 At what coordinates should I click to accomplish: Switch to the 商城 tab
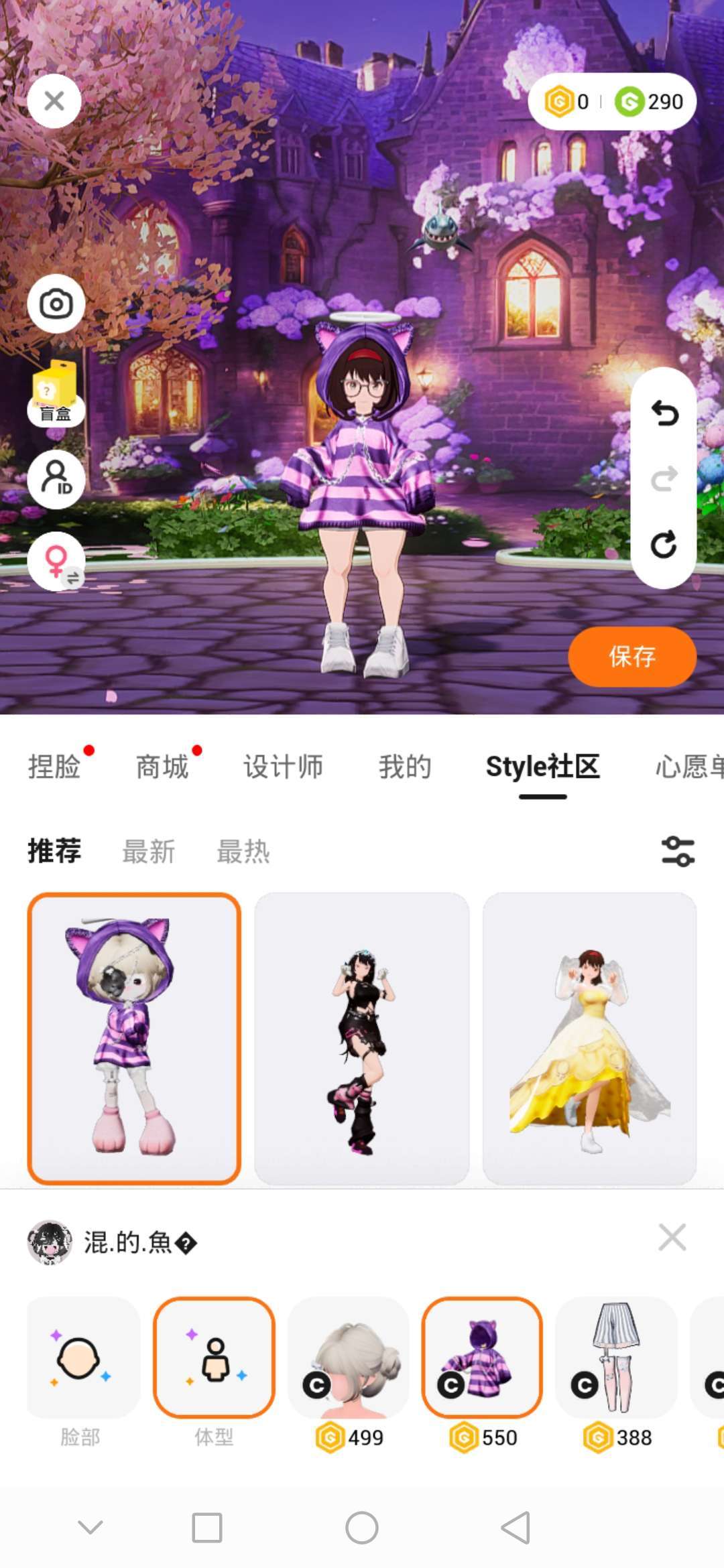click(162, 767)
